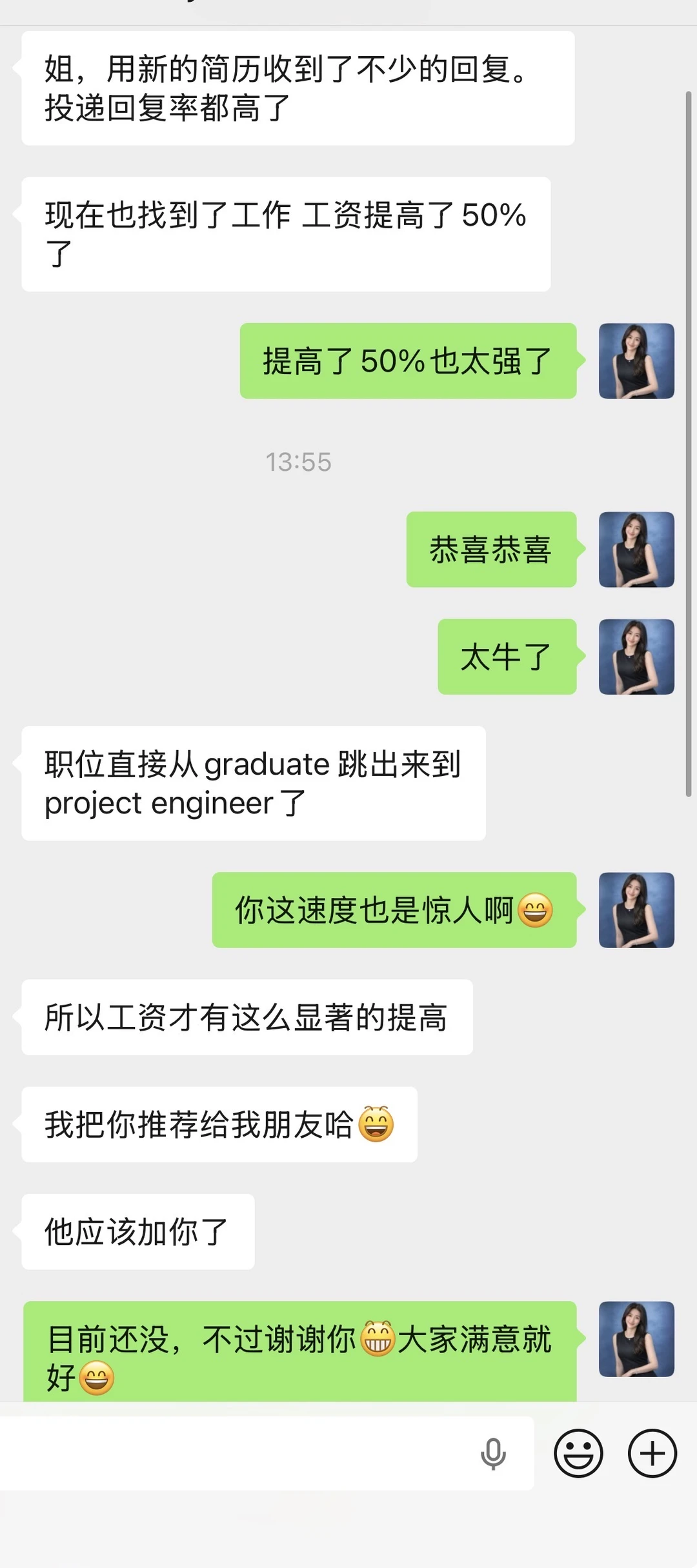Image resolution: width=697 pixels, height=1568 pixels.
Task: View avatar next to the '太牛了' message
Action: [636, 657]
